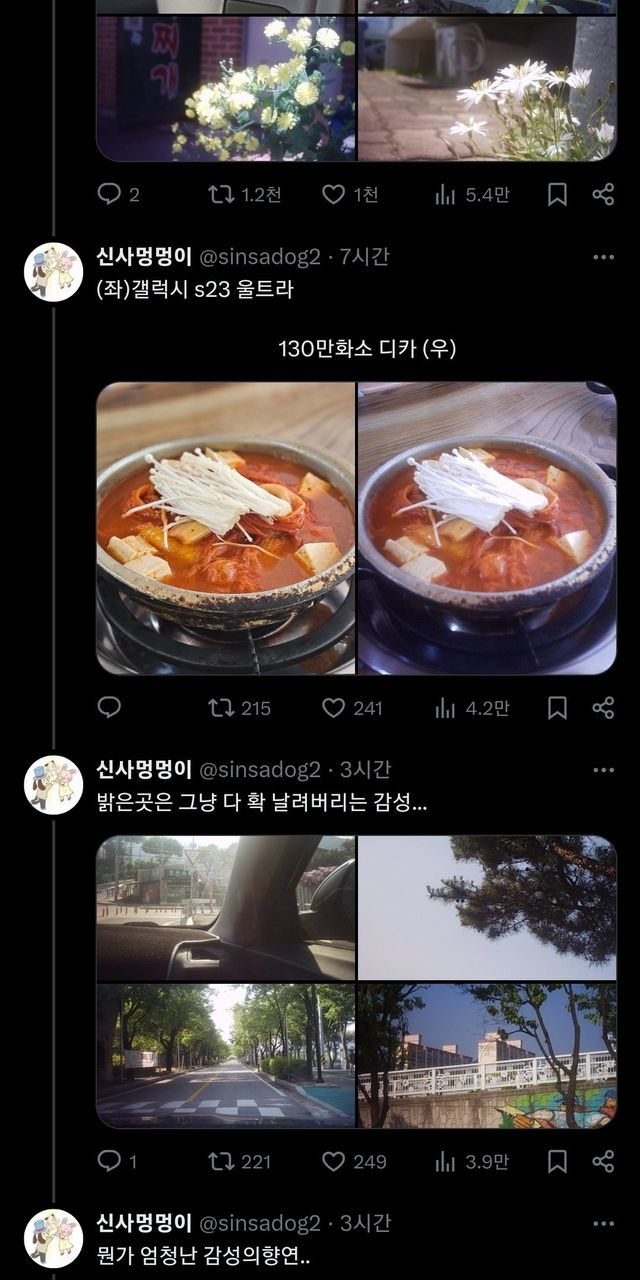Share the 갤럭시 s23 울트라 post
640x1280 pixels.
[603, 708]
